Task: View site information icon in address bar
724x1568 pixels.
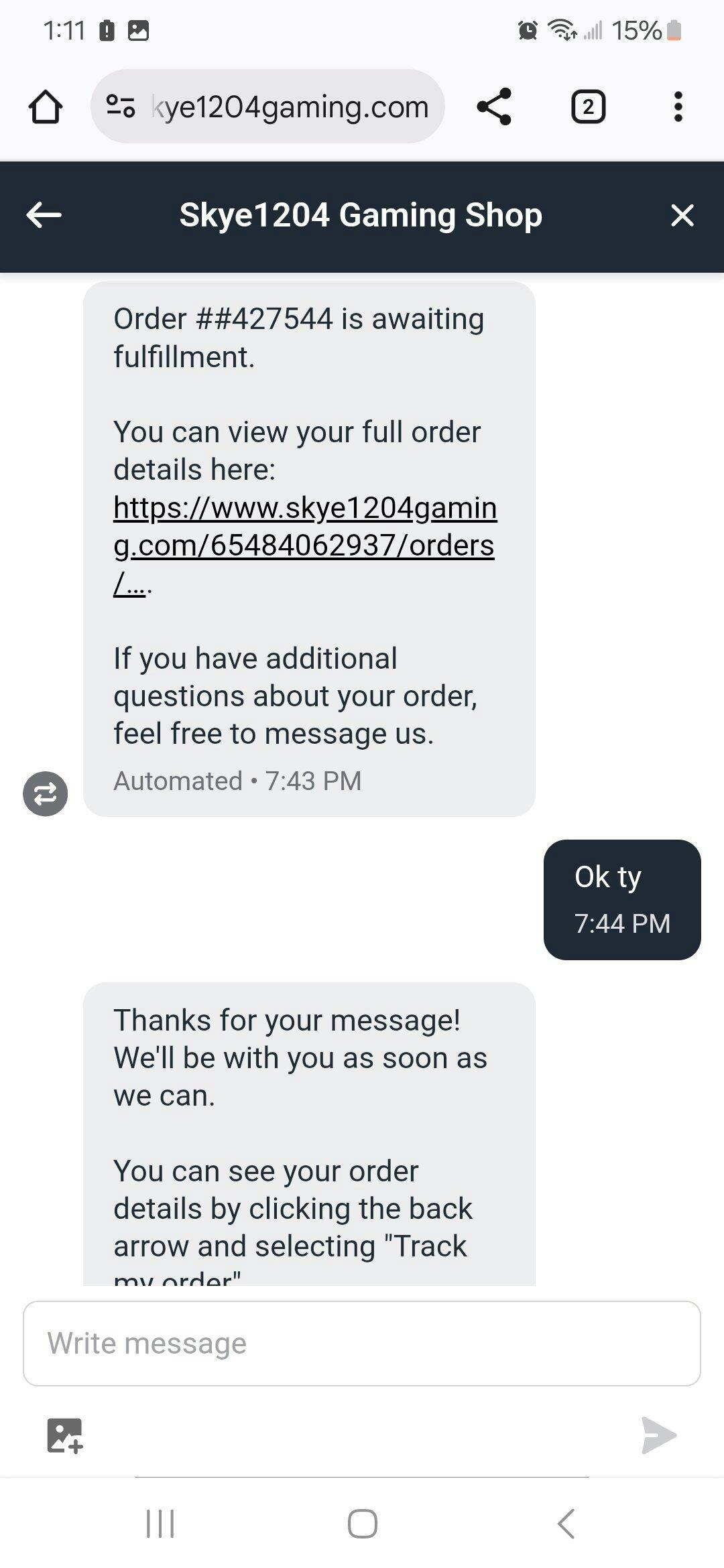Action: [121, 107]
